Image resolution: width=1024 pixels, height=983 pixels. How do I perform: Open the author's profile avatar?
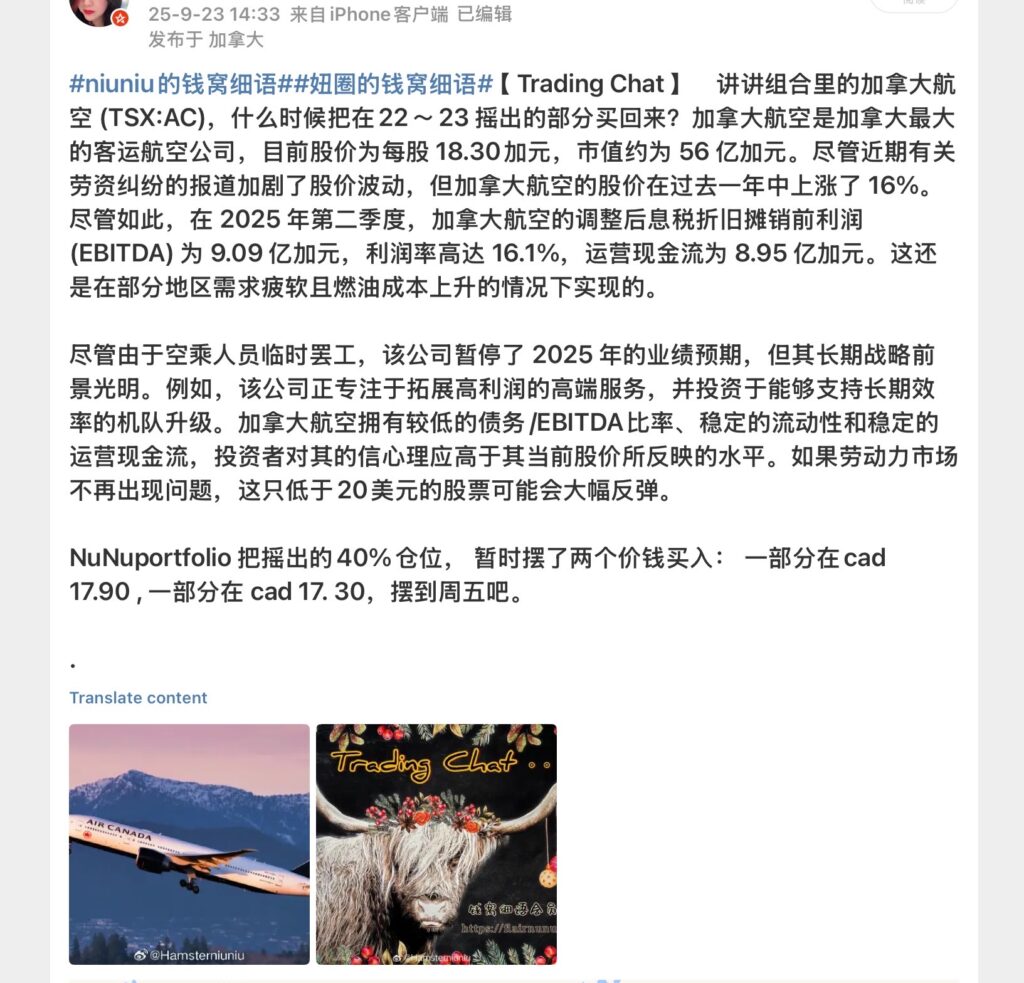98,10
